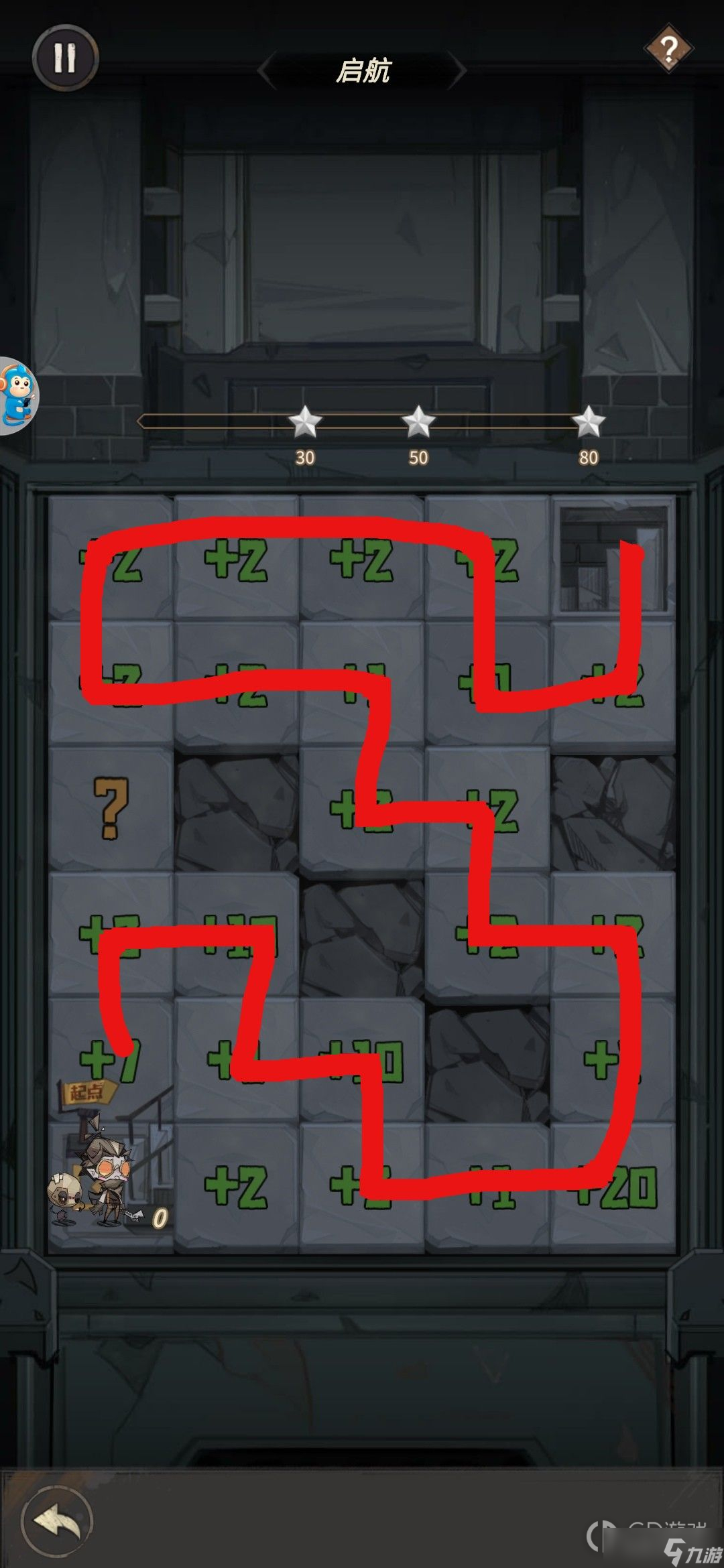Screen dimensions: 724x1568
Task: Select the +7 tile
Action: click(111, 1060)
